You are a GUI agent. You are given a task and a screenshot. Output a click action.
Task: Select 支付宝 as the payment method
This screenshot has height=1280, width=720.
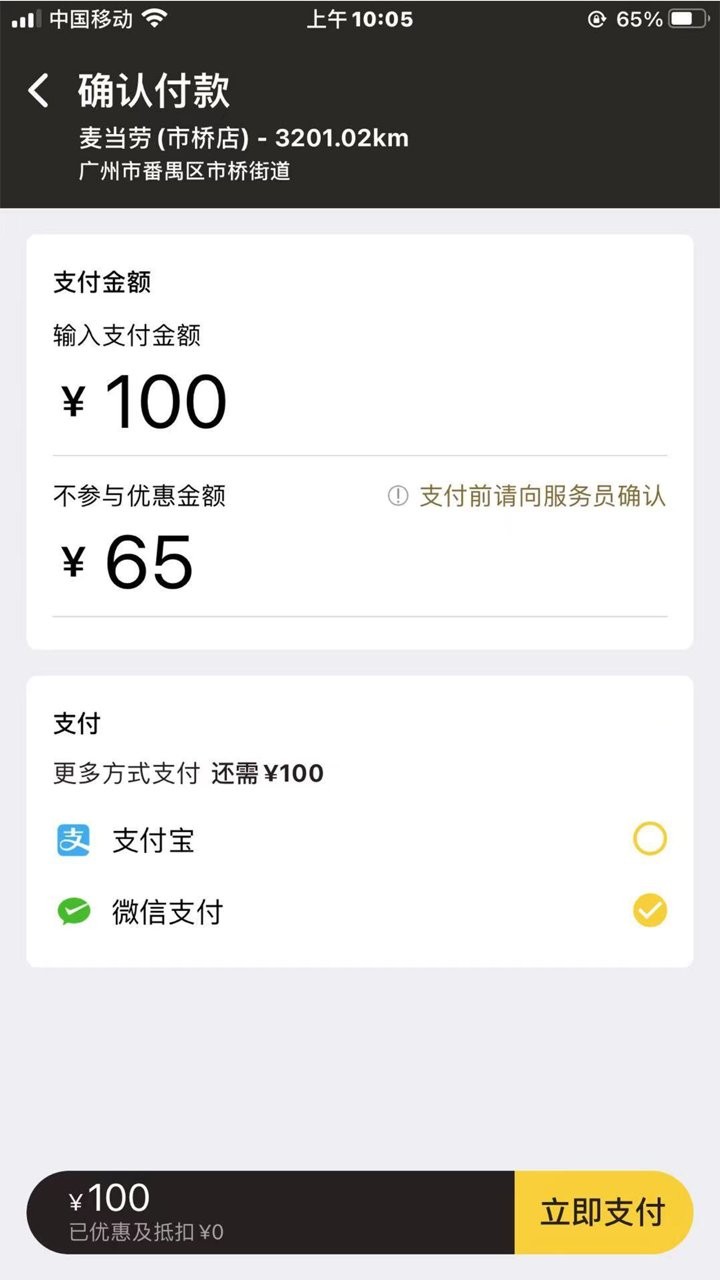tap(649, 839)
